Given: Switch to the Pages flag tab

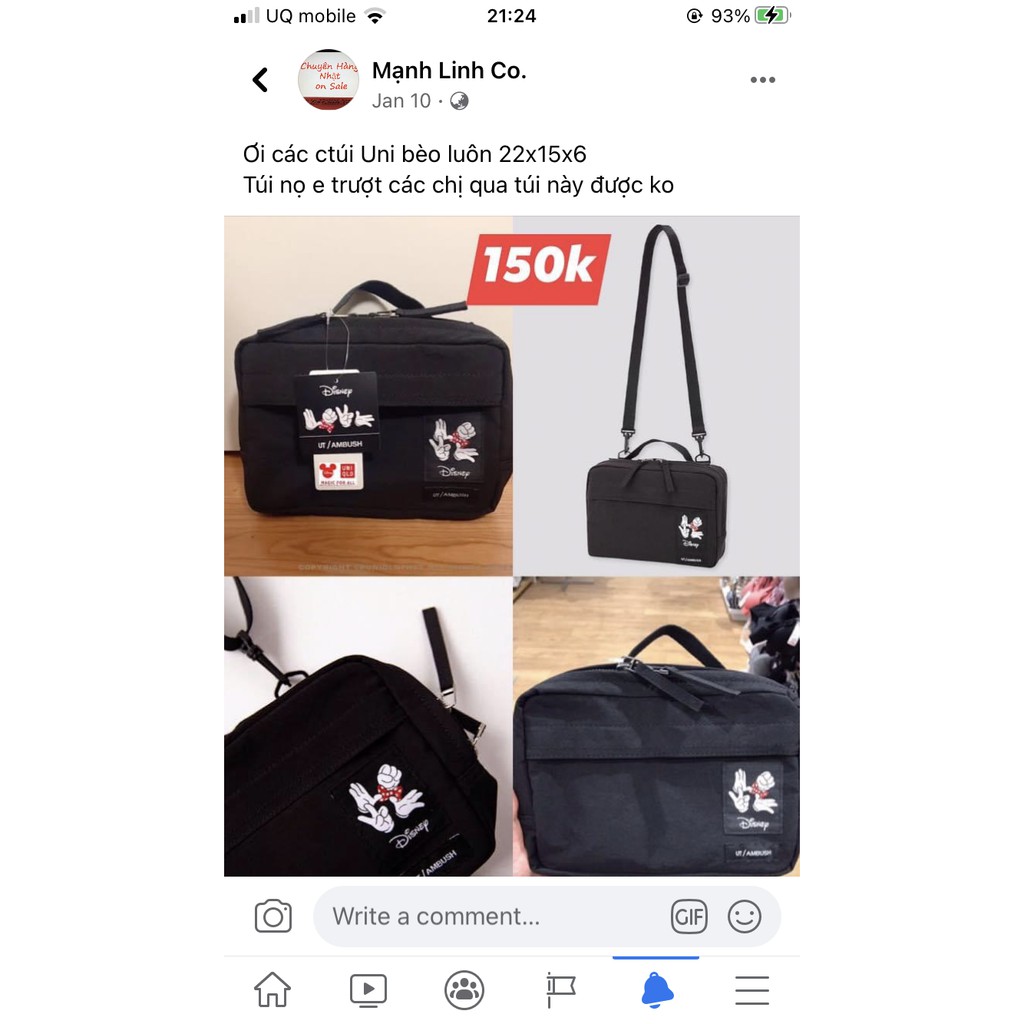Looking at the screenshot, I should 560,990.
